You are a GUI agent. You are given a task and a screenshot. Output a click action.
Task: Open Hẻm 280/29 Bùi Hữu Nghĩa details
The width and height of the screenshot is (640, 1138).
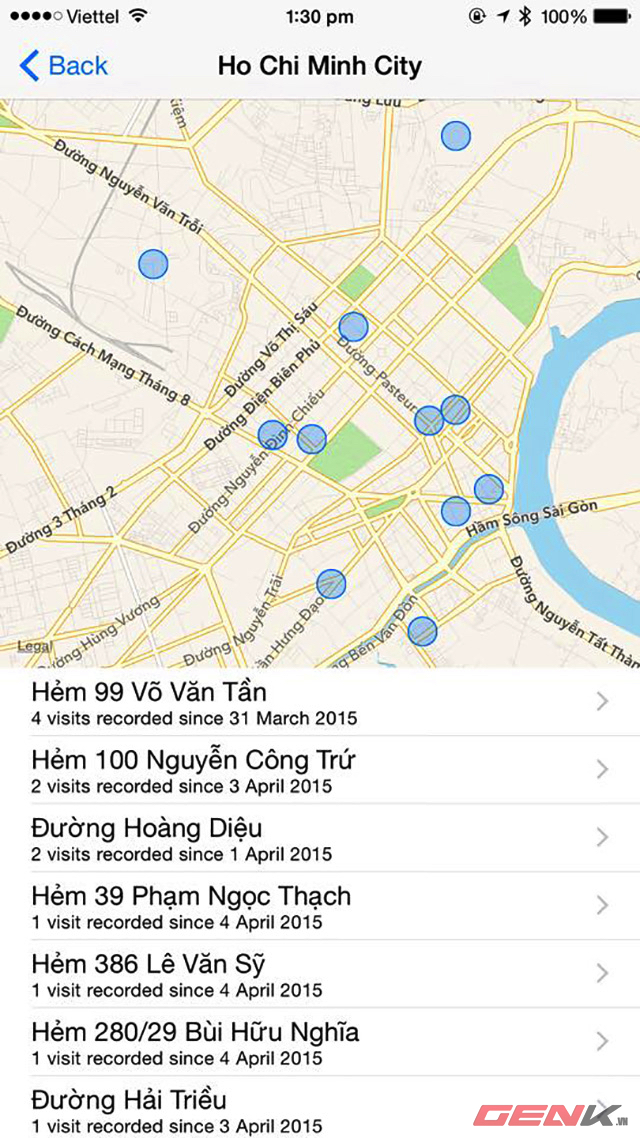320,1042
